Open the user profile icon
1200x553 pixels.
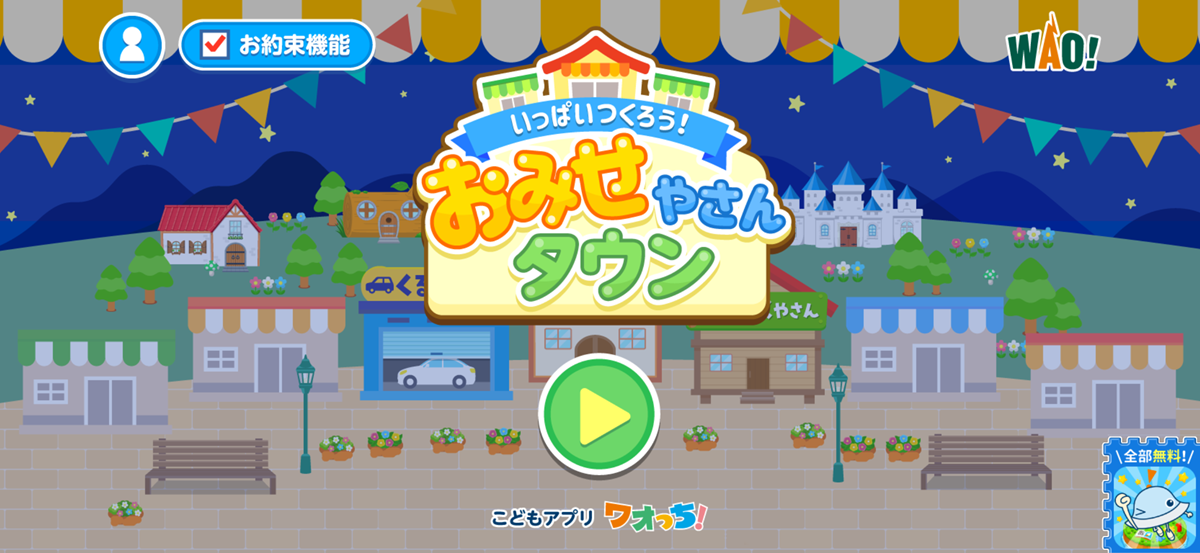(131, 45)
